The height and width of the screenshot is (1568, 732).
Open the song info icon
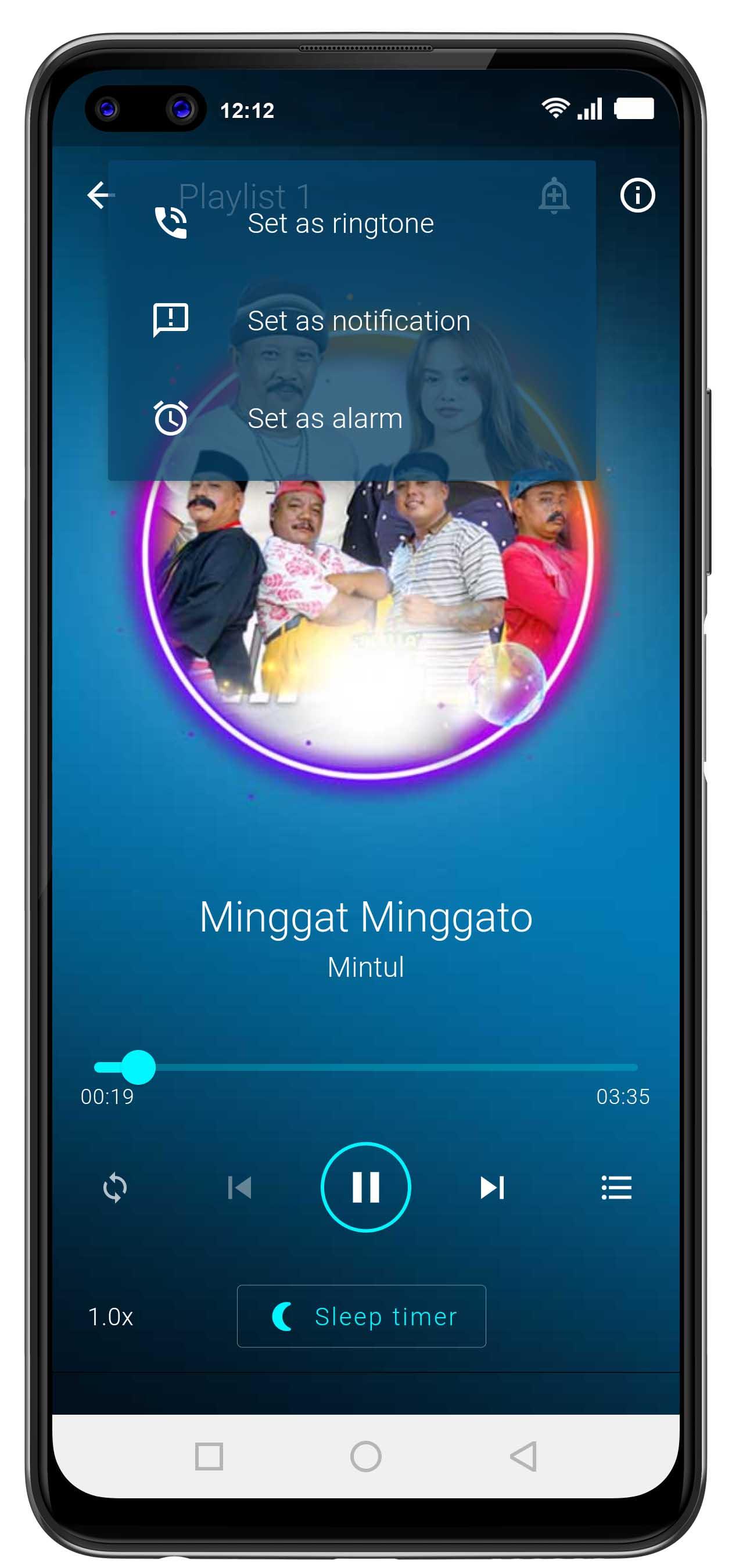(637, 195)
